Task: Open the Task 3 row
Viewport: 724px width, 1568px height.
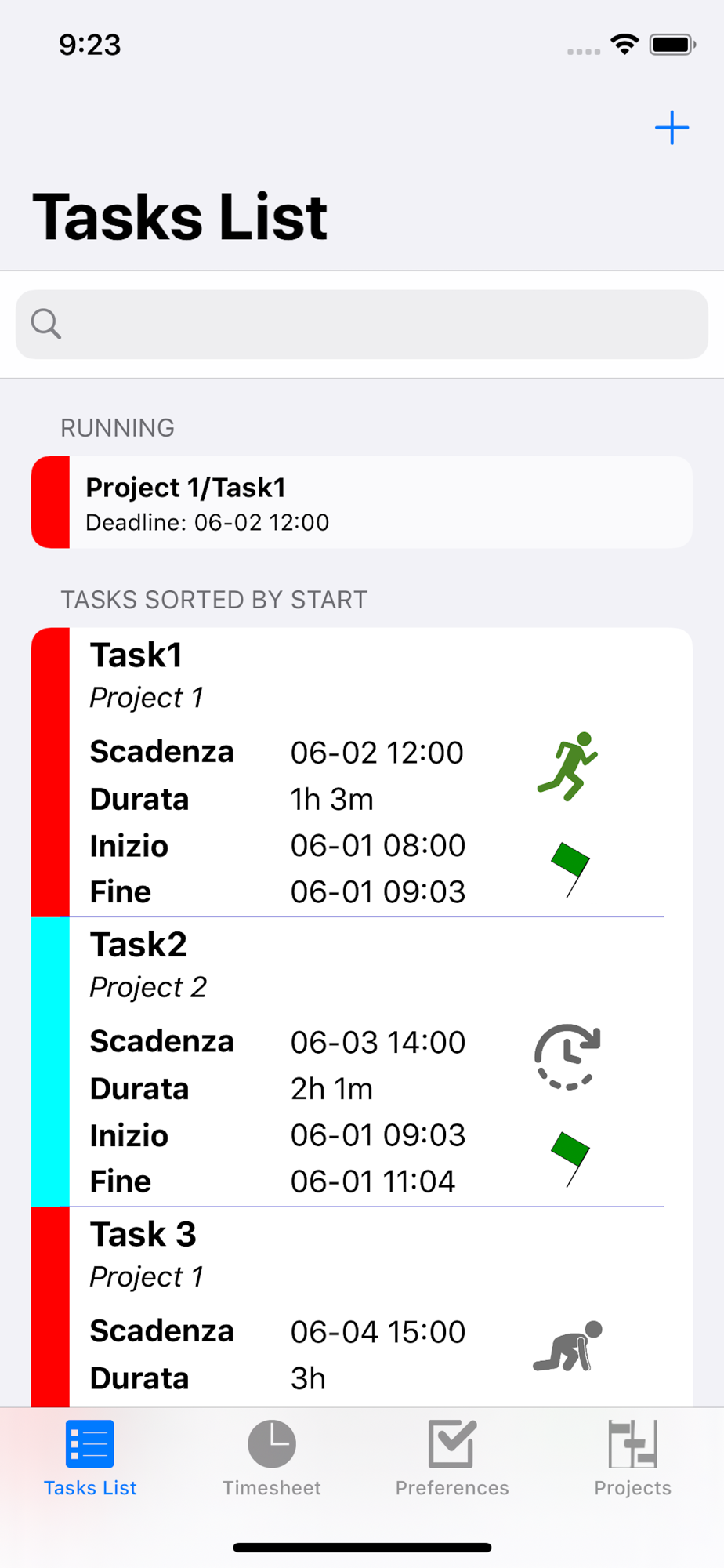Action: coord(362,1307)
